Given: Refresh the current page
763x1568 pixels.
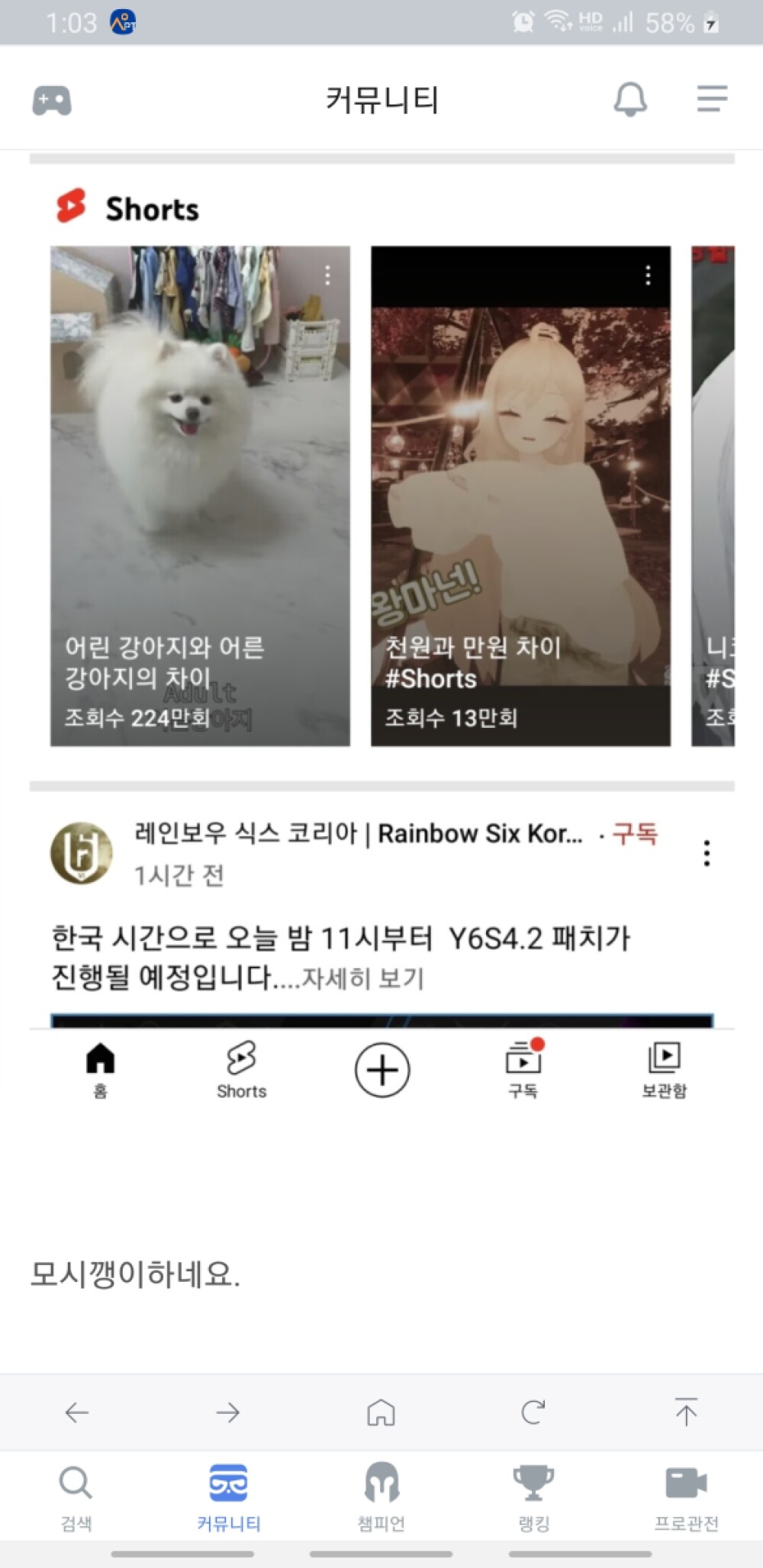Looking at the screenshot, I should pyautogui.click(x=533, y=1412).
